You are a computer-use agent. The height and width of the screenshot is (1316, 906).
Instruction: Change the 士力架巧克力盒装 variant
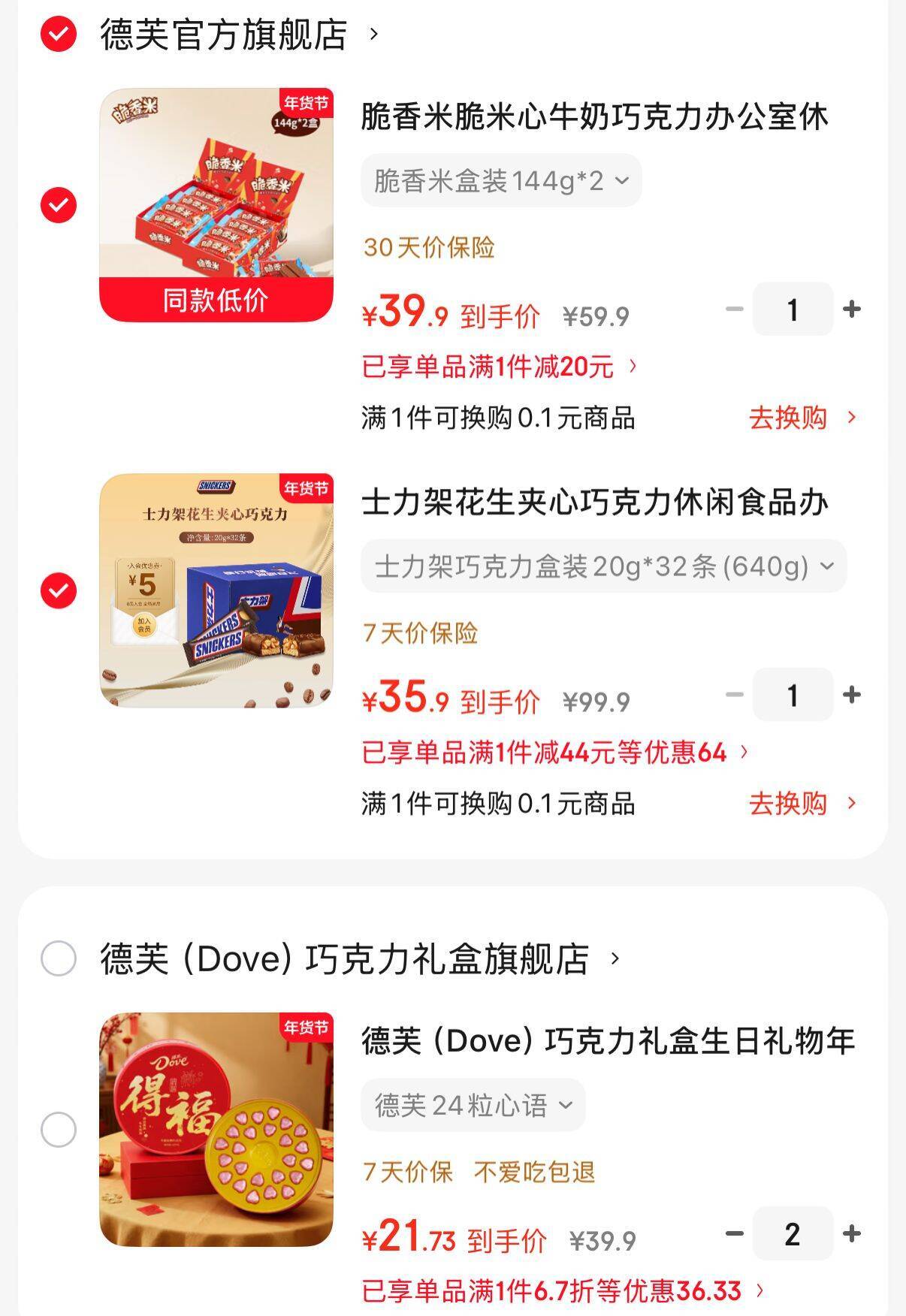(603, 566)
